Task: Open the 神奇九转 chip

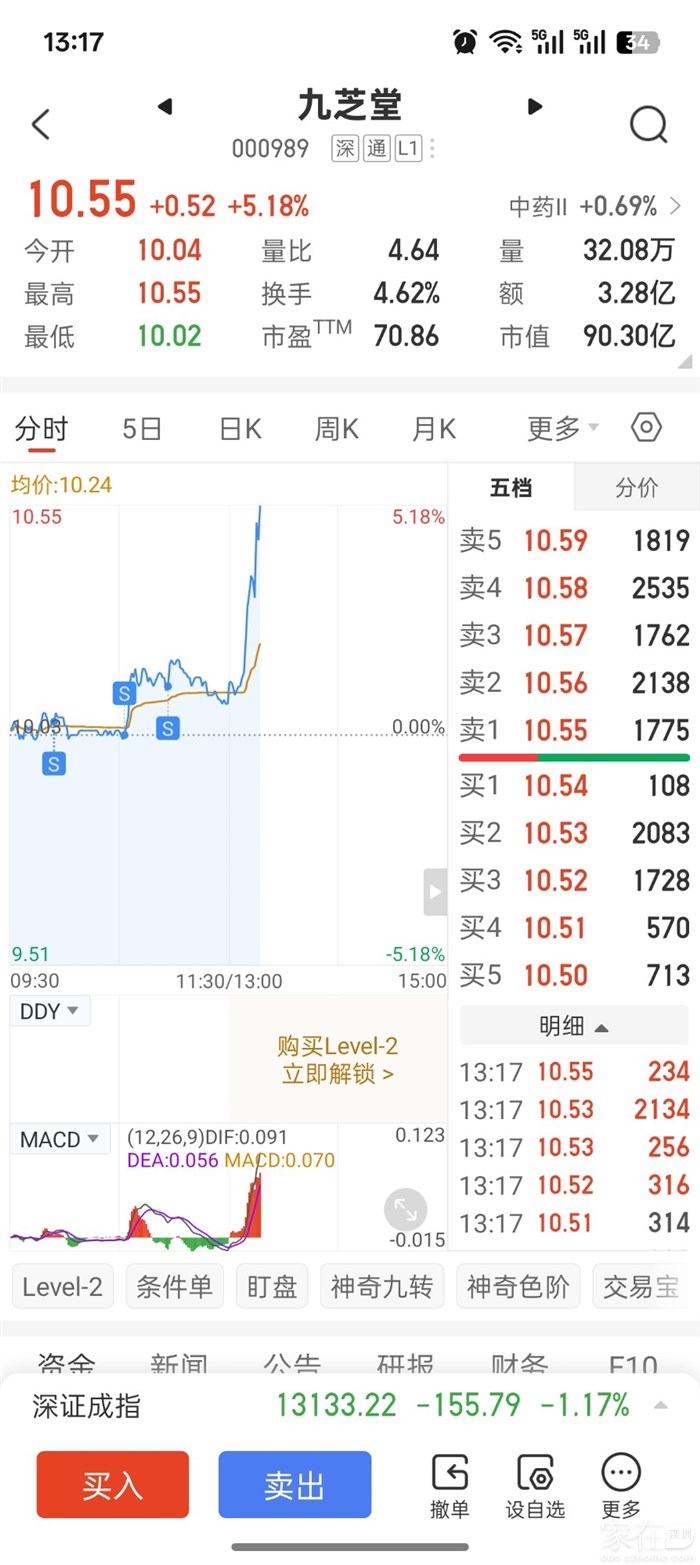Action: 382,1286
